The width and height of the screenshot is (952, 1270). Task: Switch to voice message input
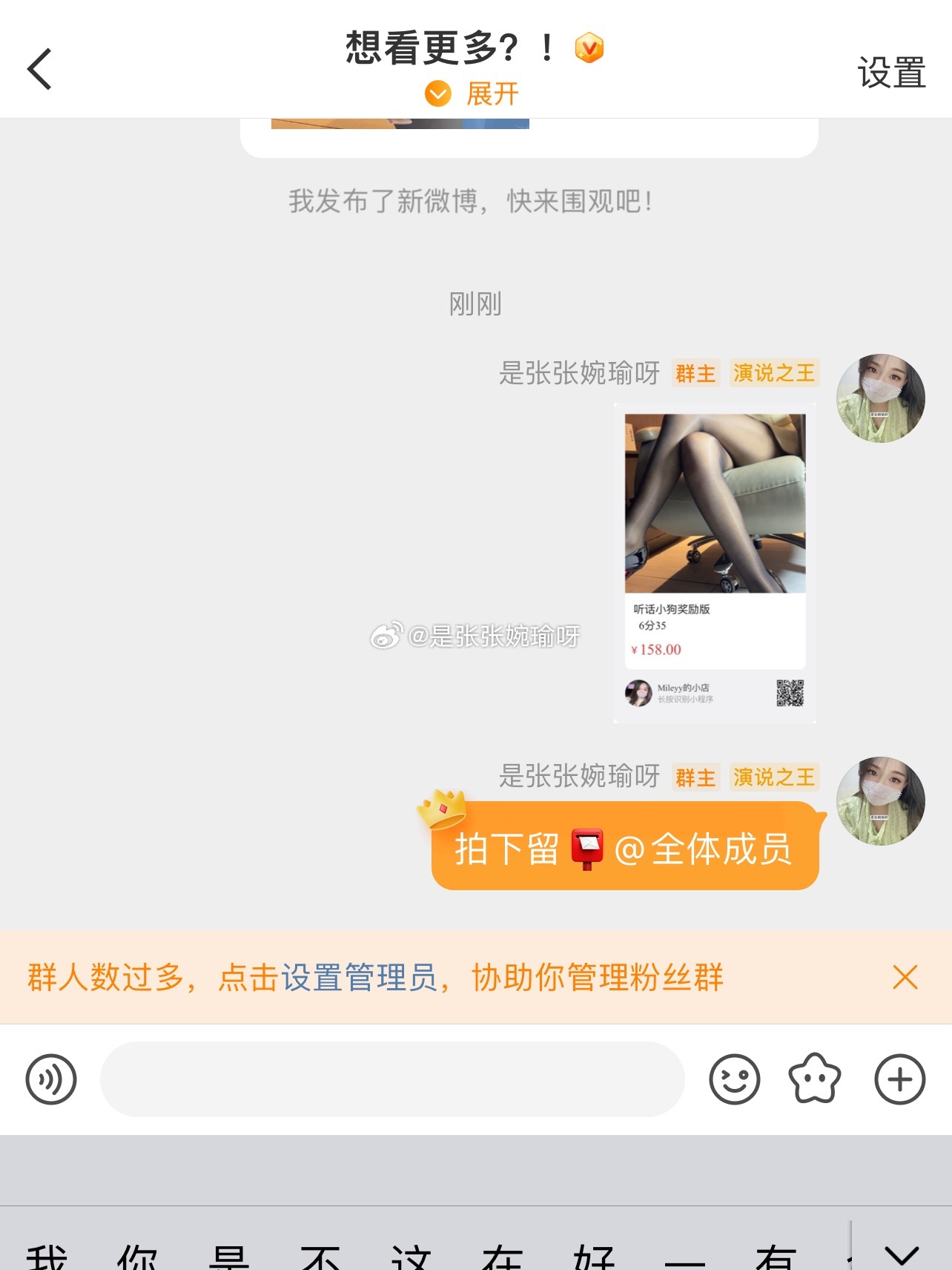(x=51, y=1079)
